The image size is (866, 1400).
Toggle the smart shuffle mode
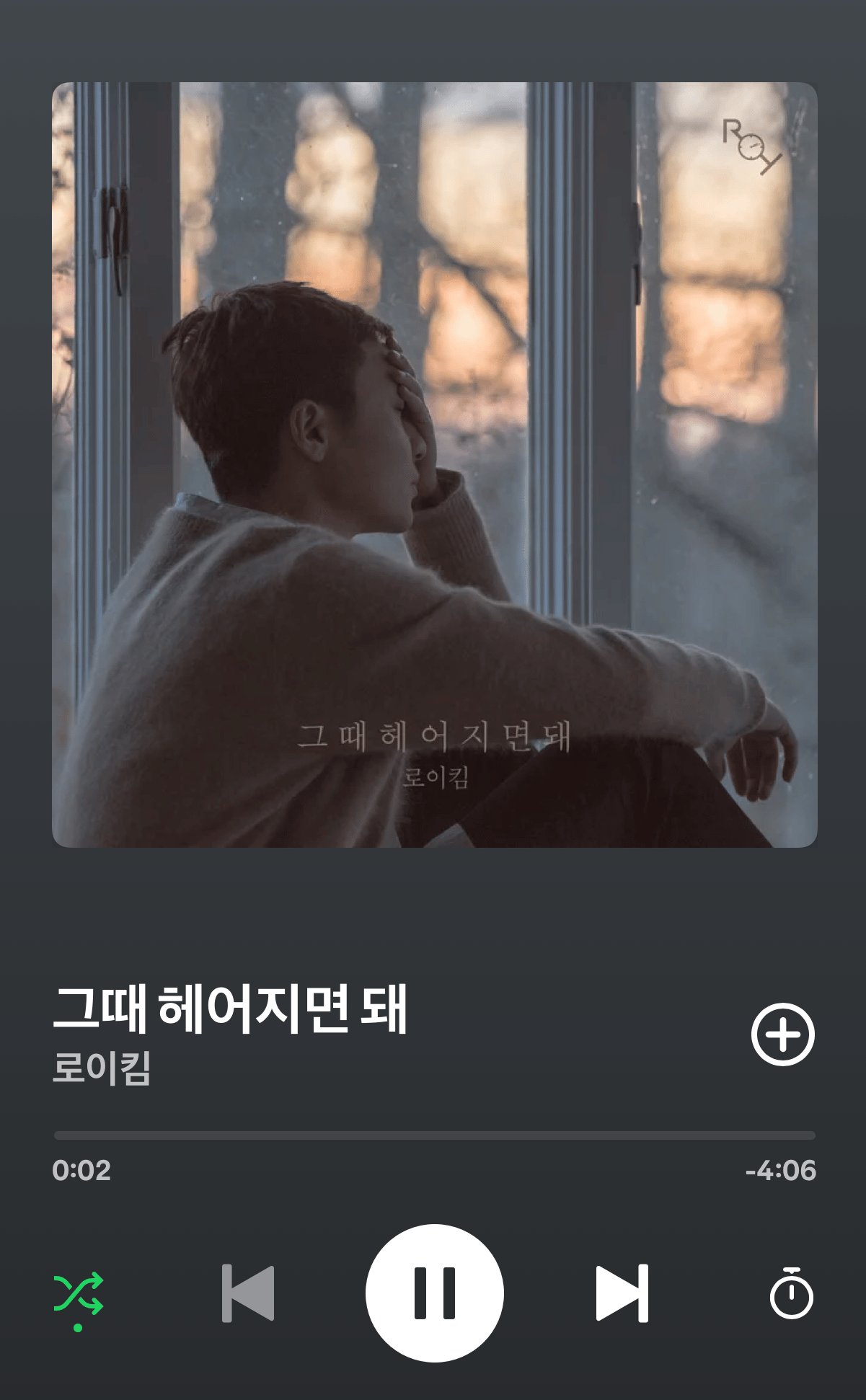point(79,1294)
